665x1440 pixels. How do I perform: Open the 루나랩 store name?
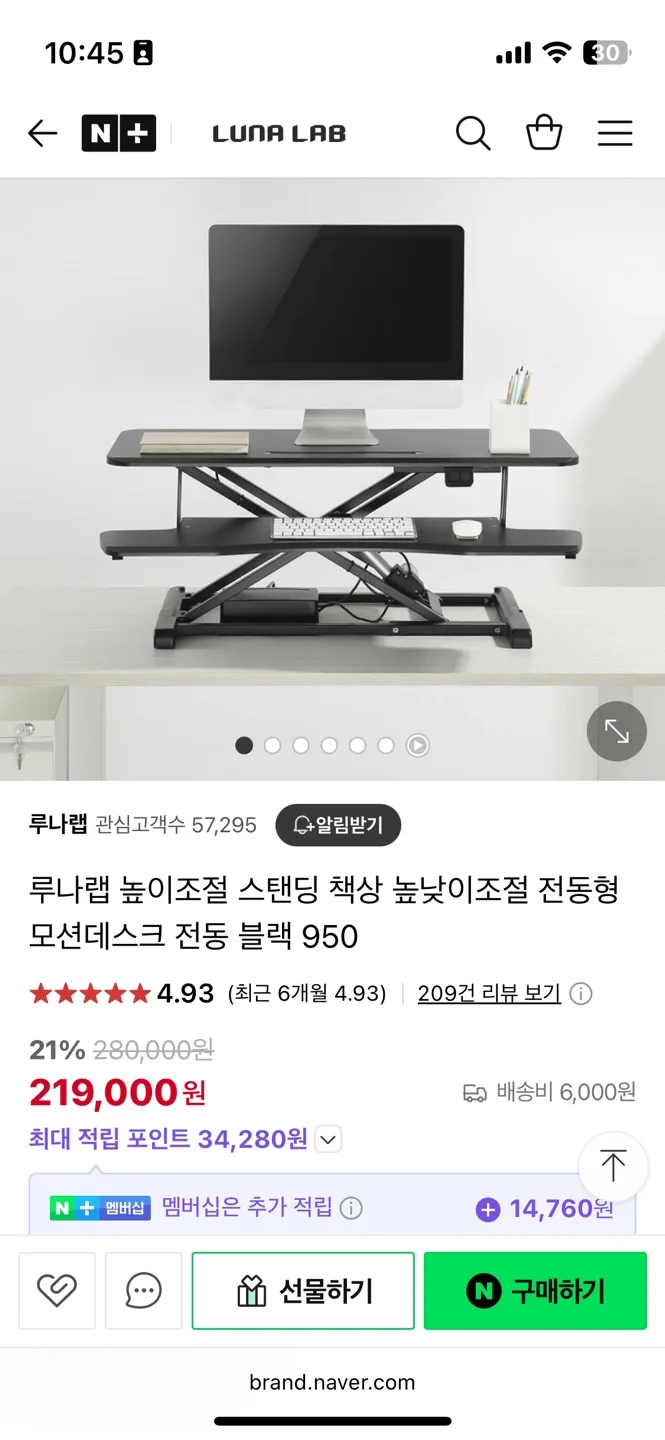(58, 825)
